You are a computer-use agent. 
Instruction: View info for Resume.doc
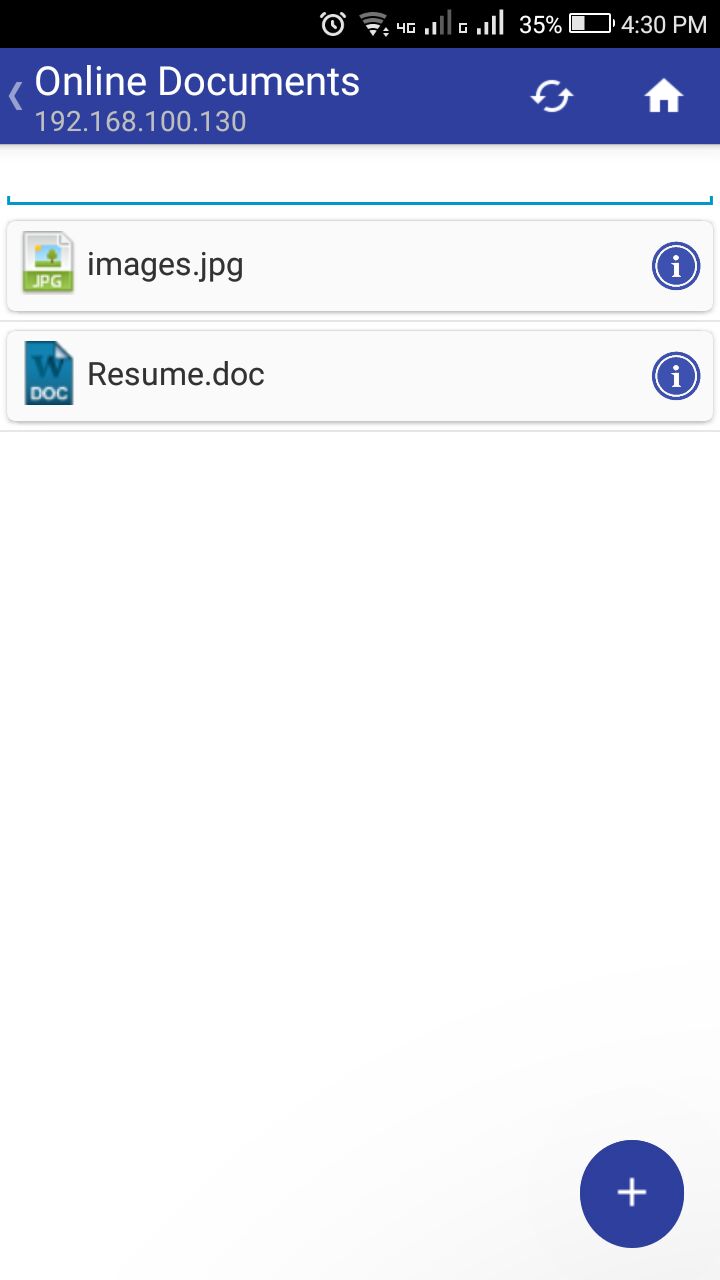[x=676, y=376]
